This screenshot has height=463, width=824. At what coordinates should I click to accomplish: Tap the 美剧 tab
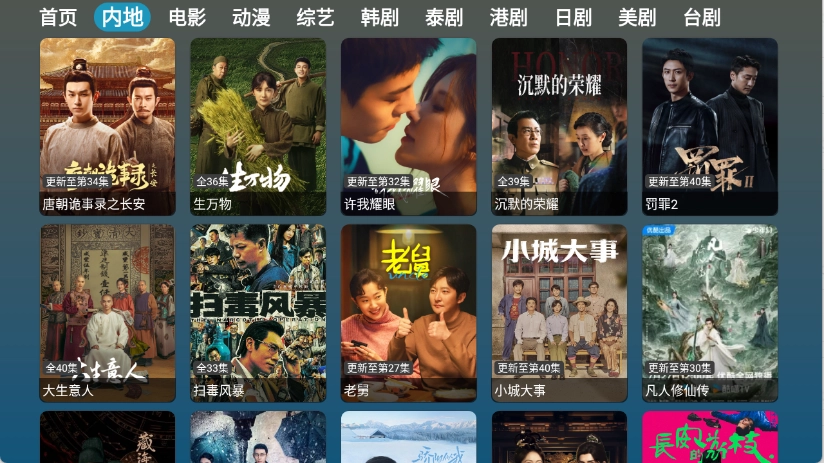(637, 17)
